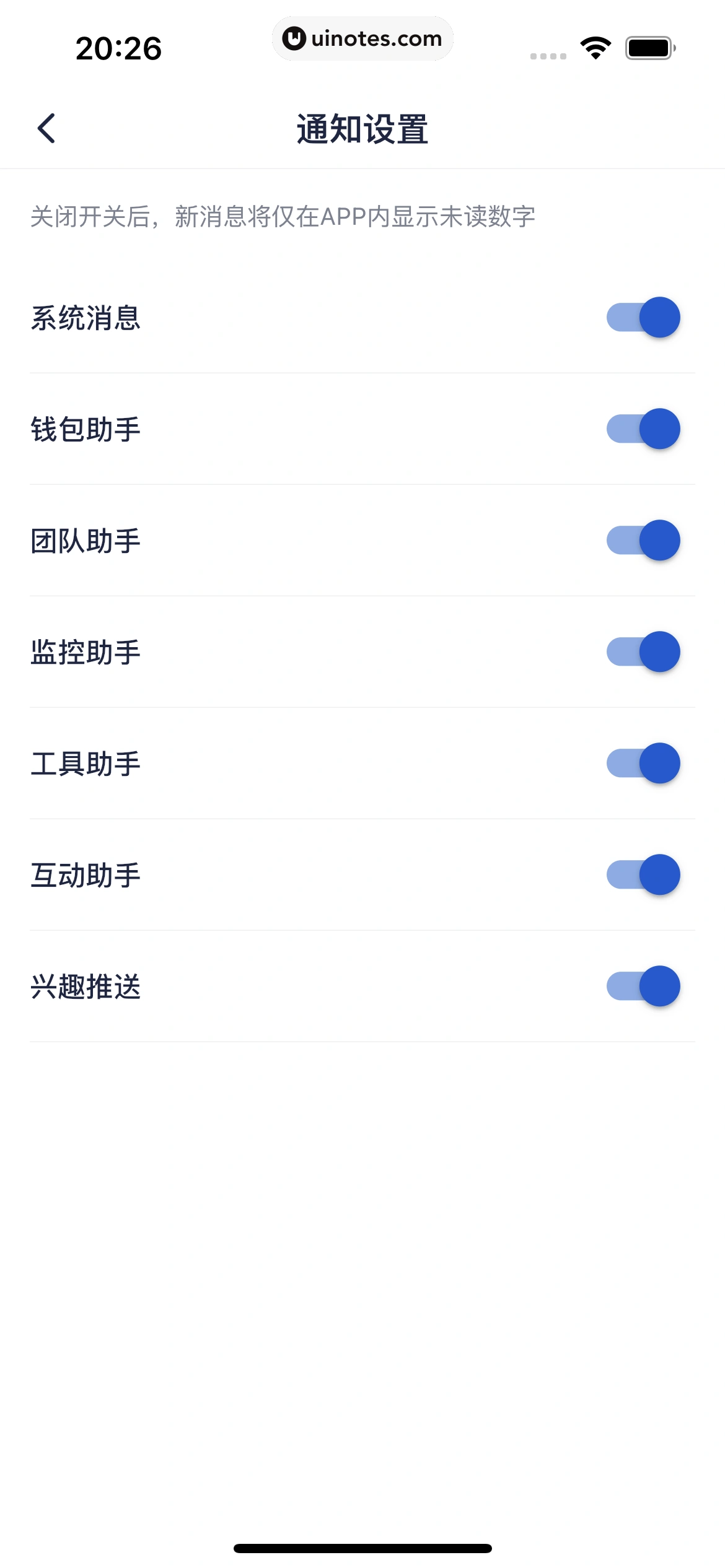Turn off the 工具助手 toggle
This screenshot has width=725, height=1568.
643,764
